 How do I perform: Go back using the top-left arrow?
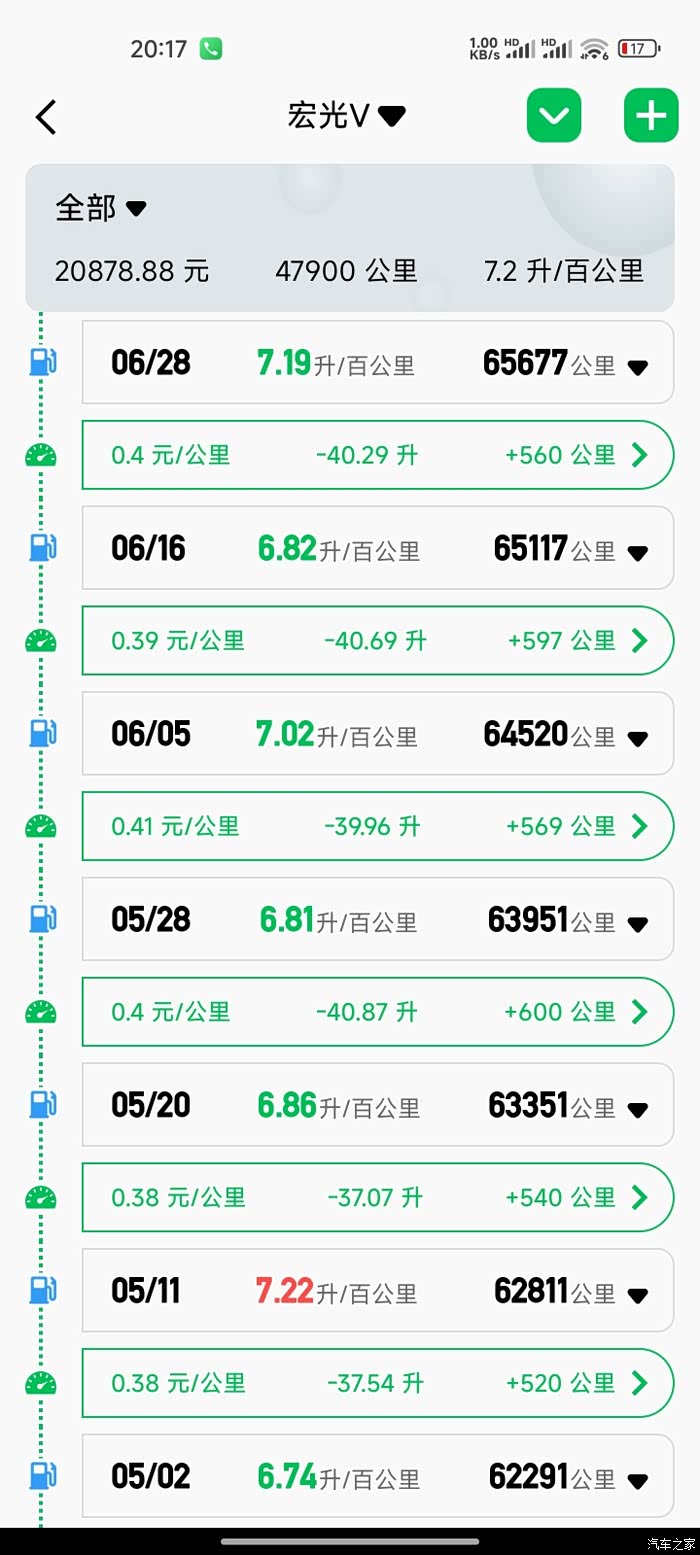point(46,117)
